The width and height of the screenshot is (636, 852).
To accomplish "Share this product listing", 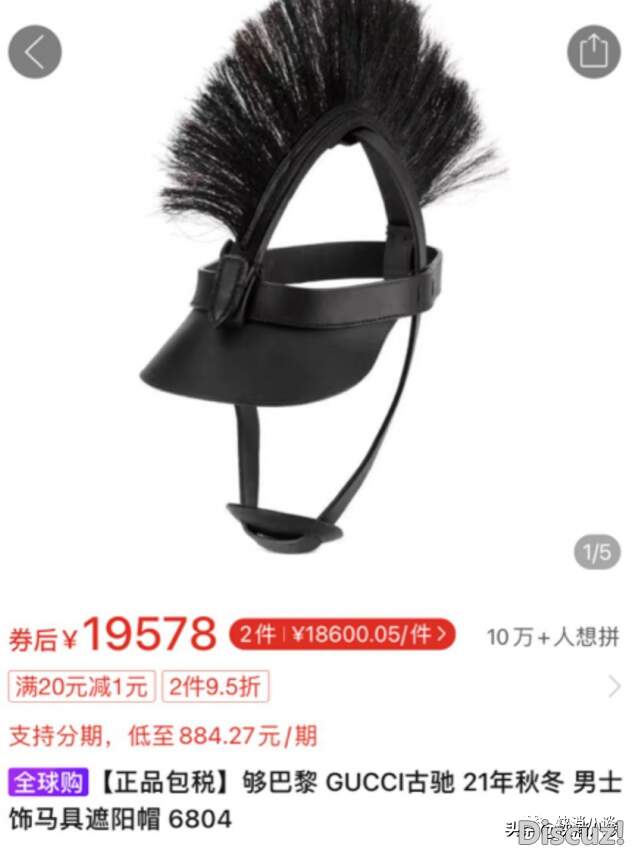I will tap(593, 51).
